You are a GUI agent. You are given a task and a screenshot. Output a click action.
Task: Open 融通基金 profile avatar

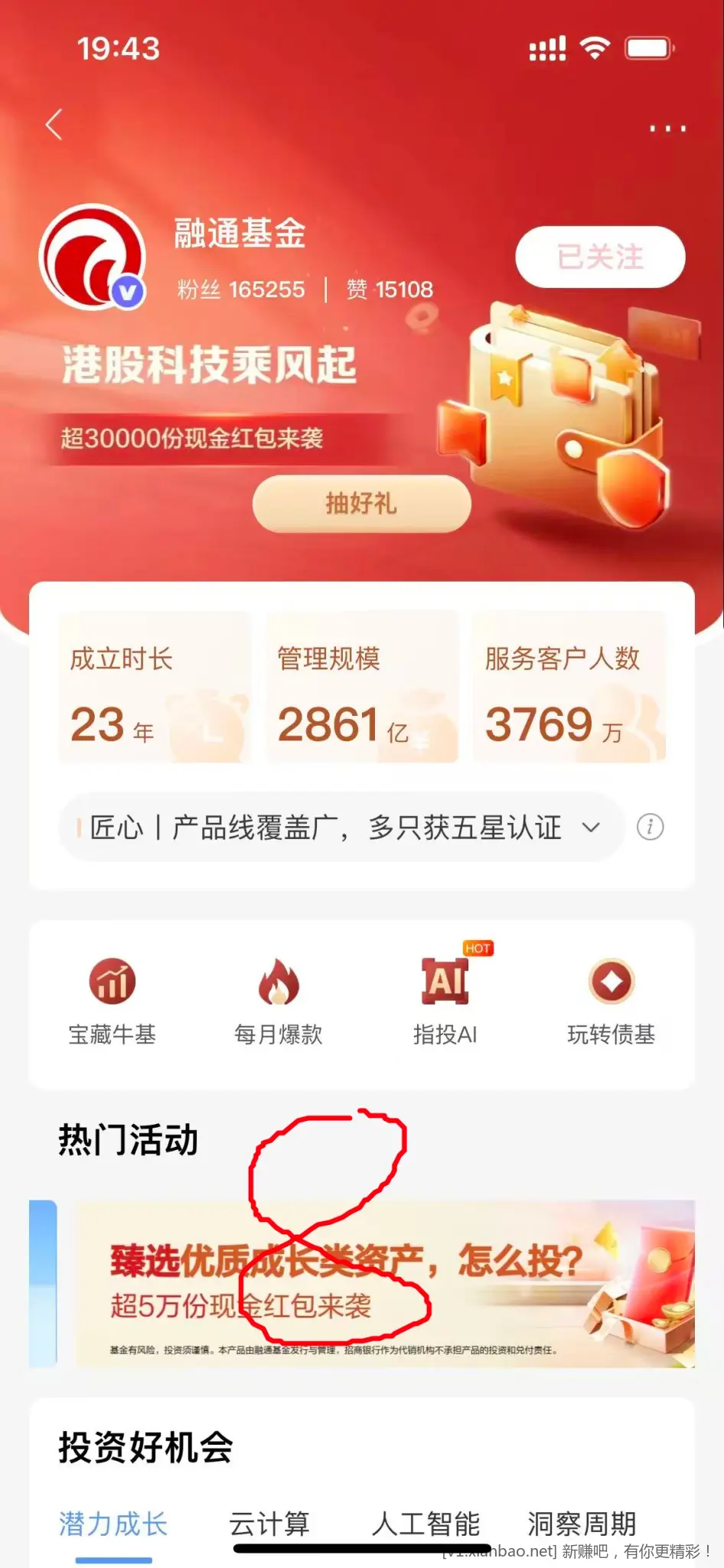(93, 257)
